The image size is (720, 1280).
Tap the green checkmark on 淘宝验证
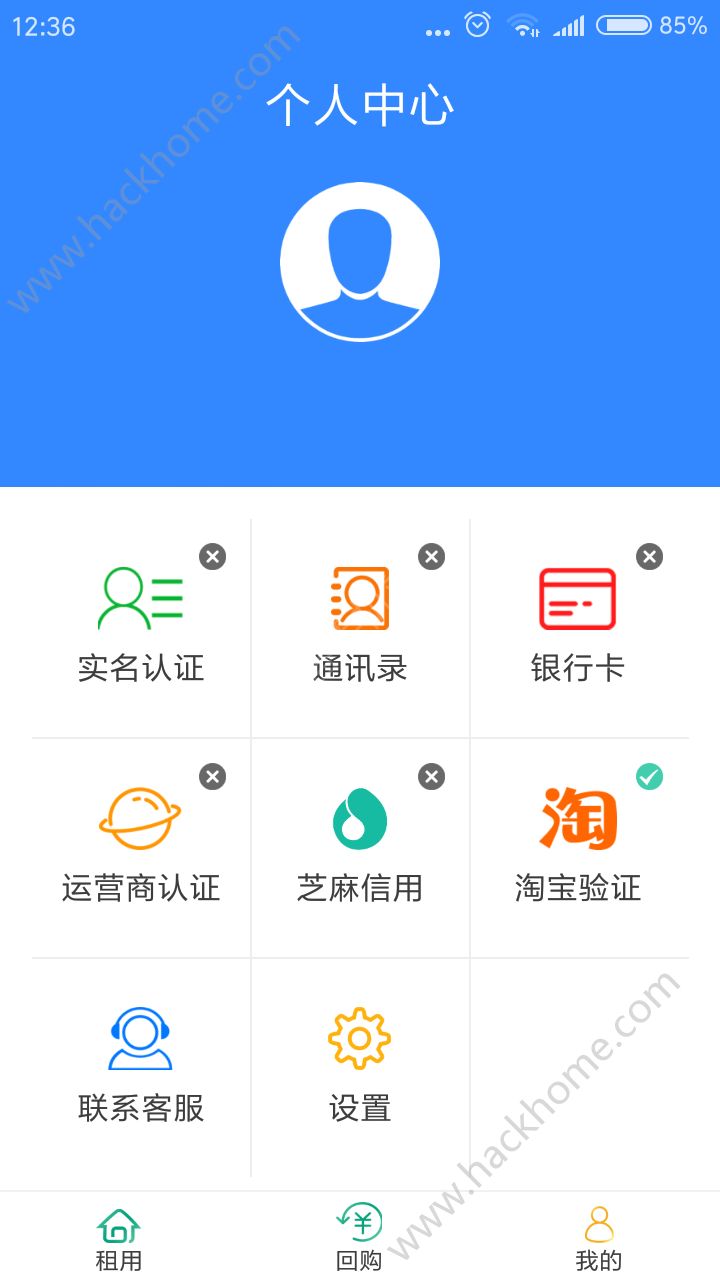pyautogui.click(x=650, y=777)
